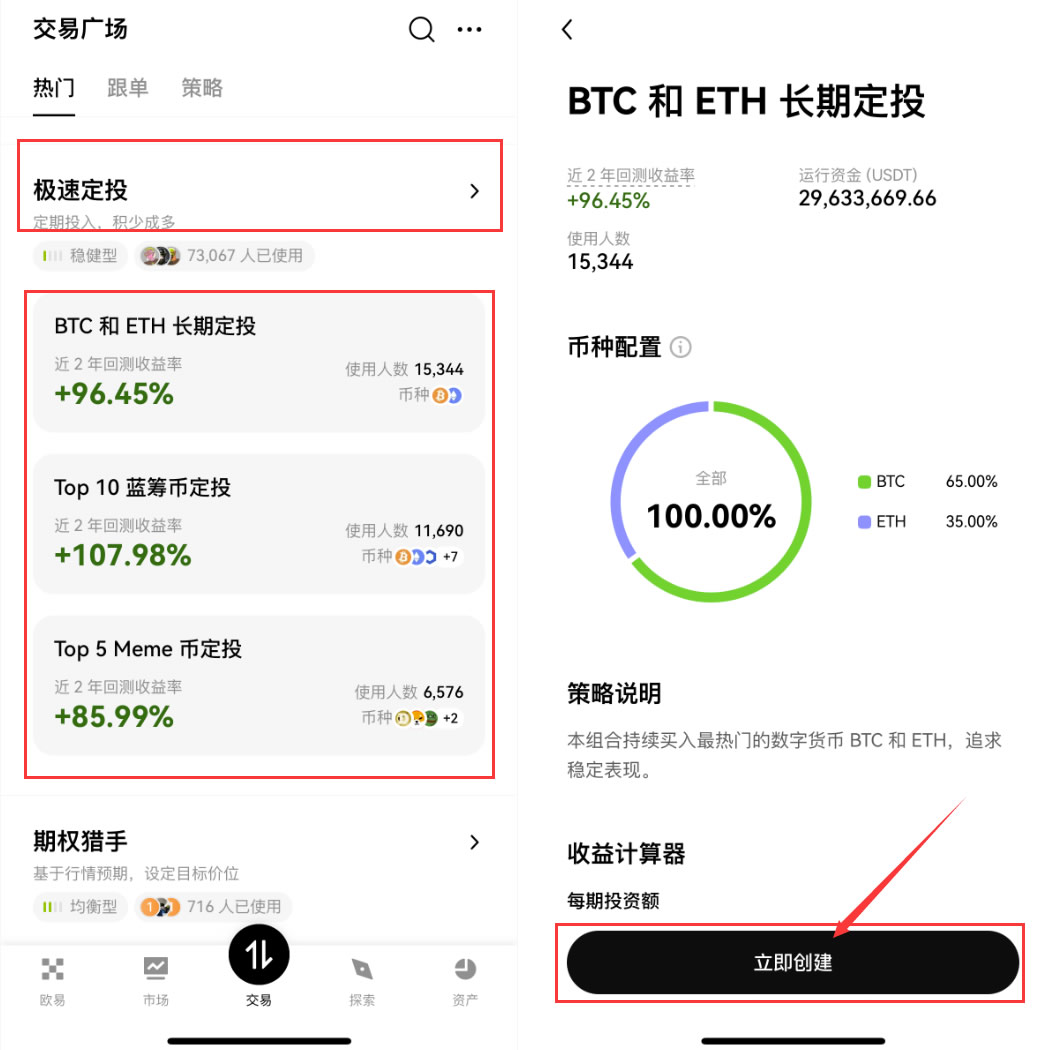
Task: Go to the 探索 tab
Action: pos(362,980)
